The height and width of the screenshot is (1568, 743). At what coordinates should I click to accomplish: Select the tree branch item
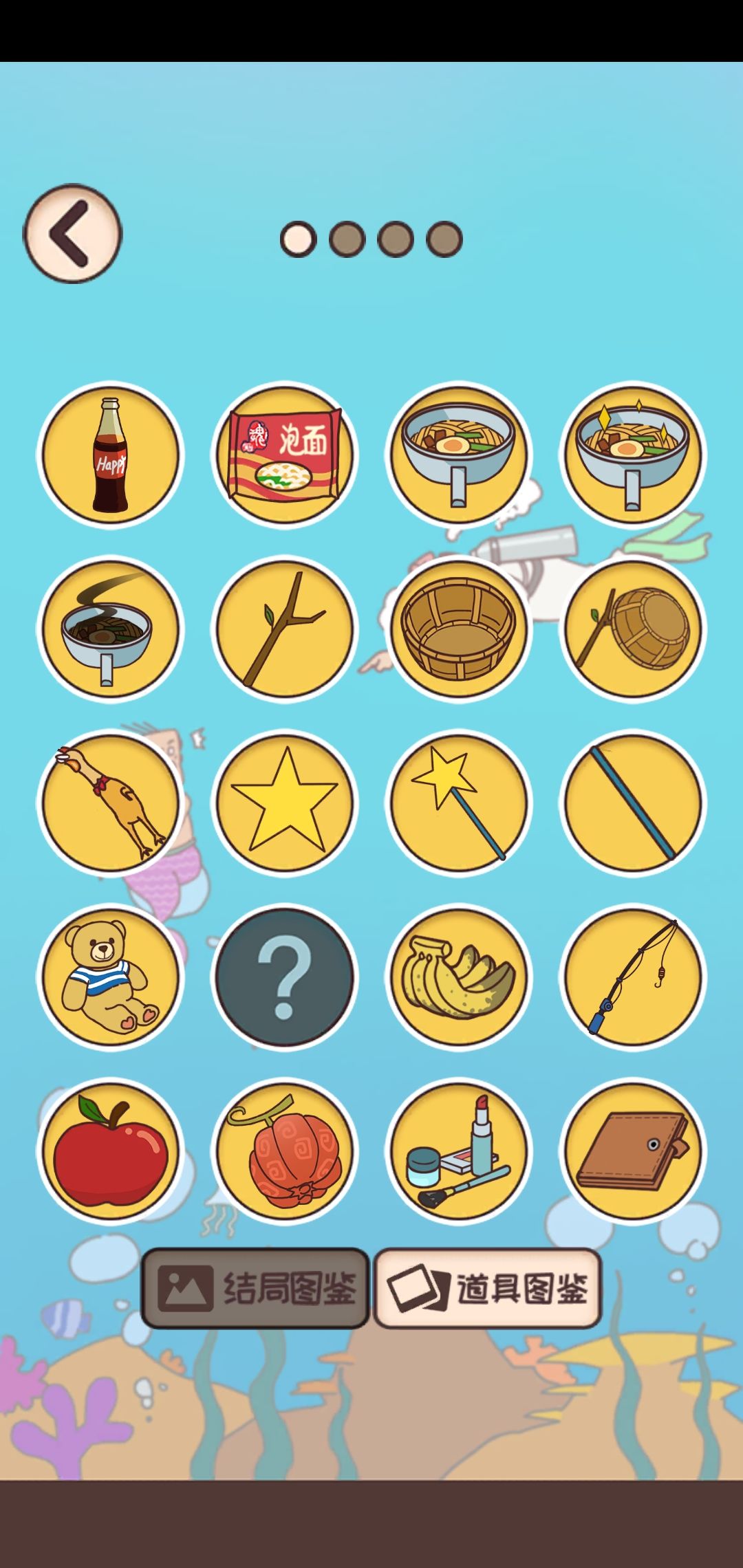coord(284,628)
